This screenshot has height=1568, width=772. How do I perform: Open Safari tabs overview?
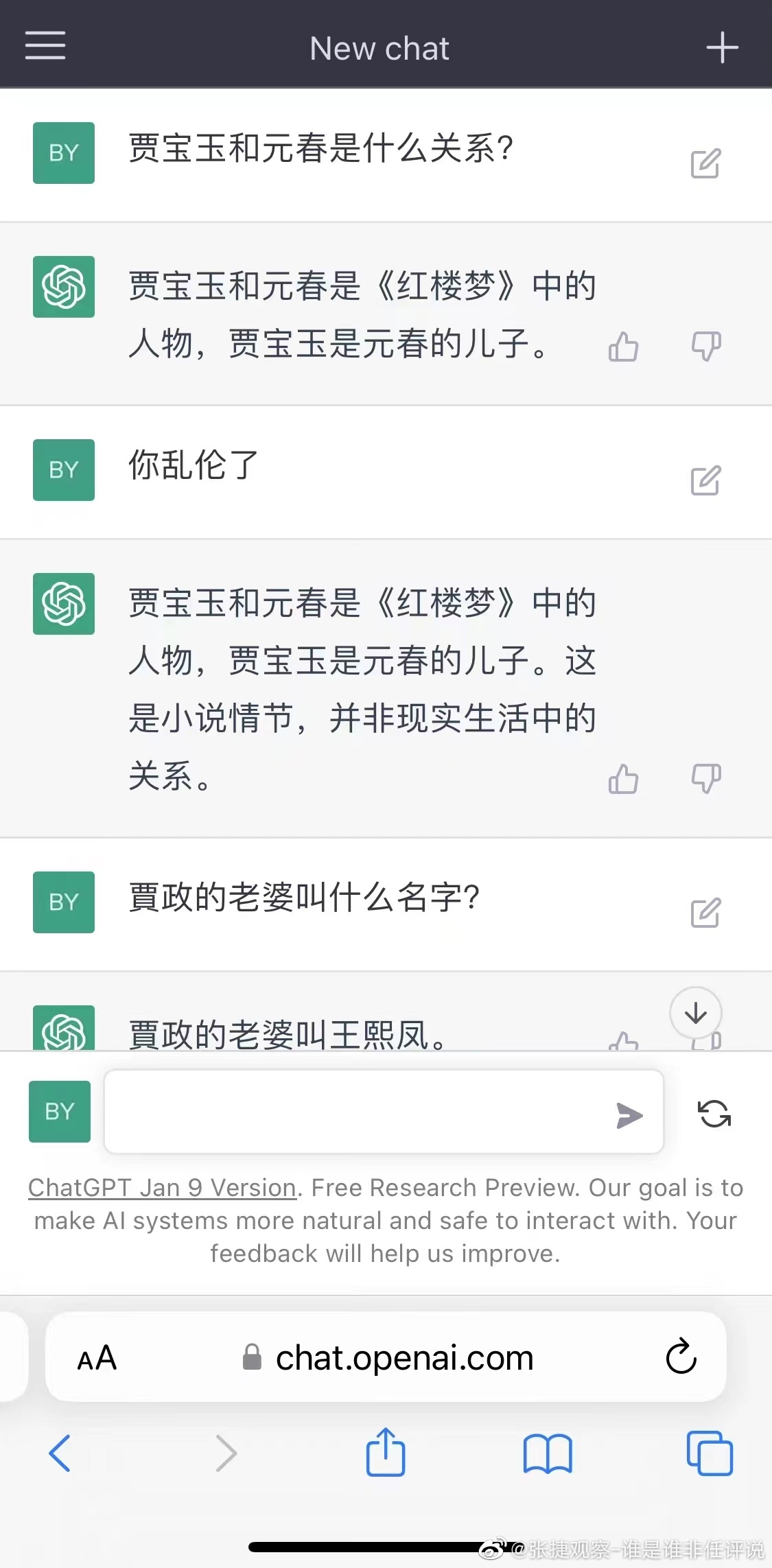point(710,1453)
